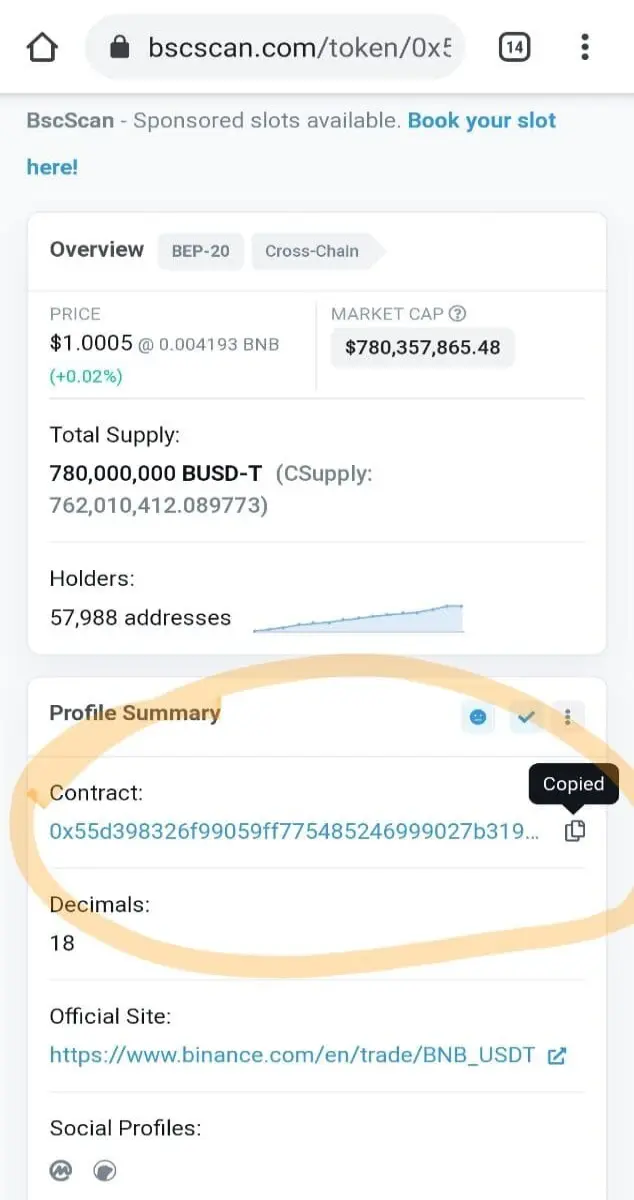Tap the Market Cap help question mark
This screenshot has height=1200, width=634.
(458, 314)
